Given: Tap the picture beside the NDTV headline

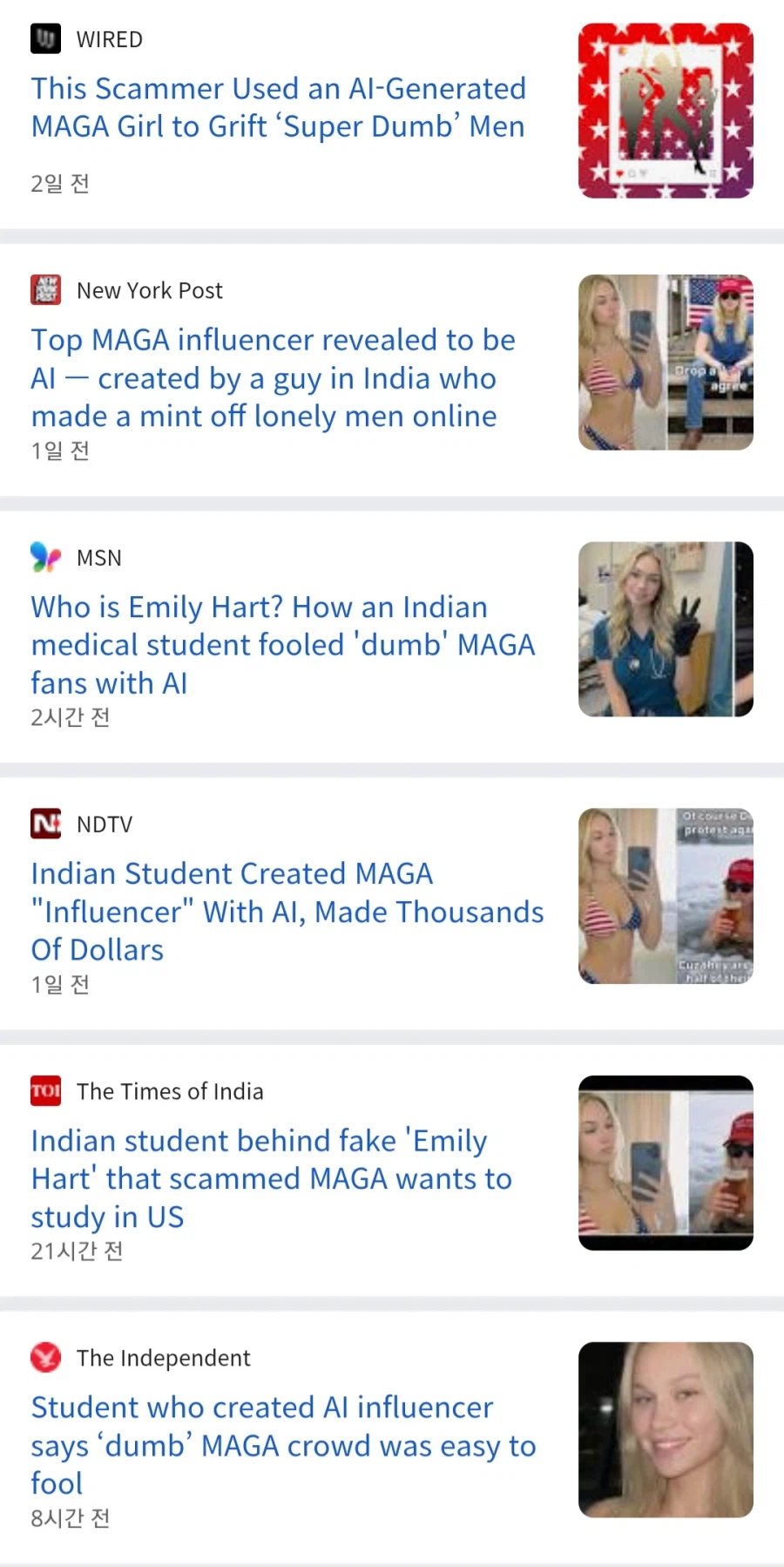Looking at the screenshot, I should [x=666, y=896].
